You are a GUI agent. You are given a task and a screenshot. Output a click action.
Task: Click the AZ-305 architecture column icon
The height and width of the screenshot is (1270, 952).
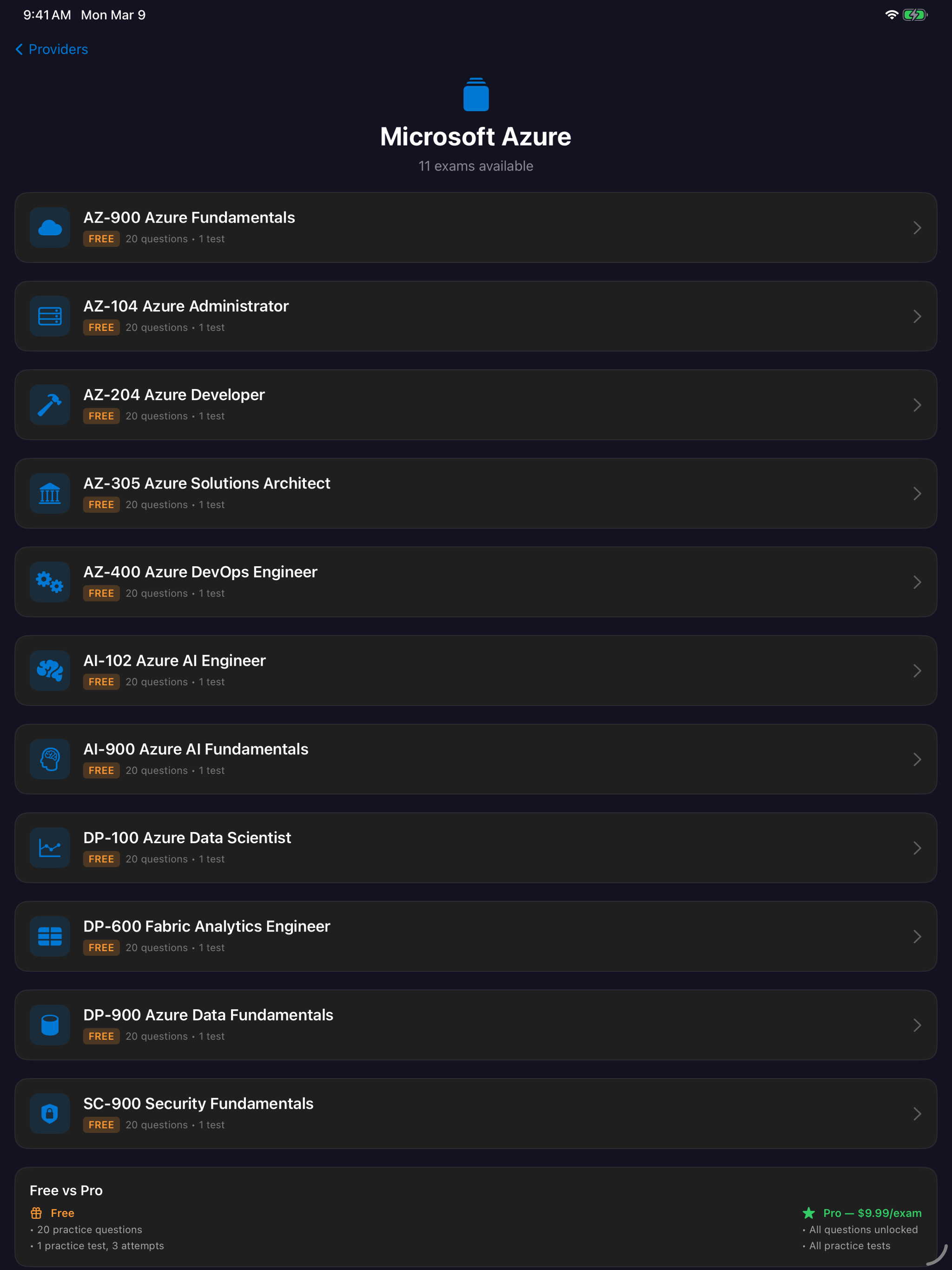point(49,493)
